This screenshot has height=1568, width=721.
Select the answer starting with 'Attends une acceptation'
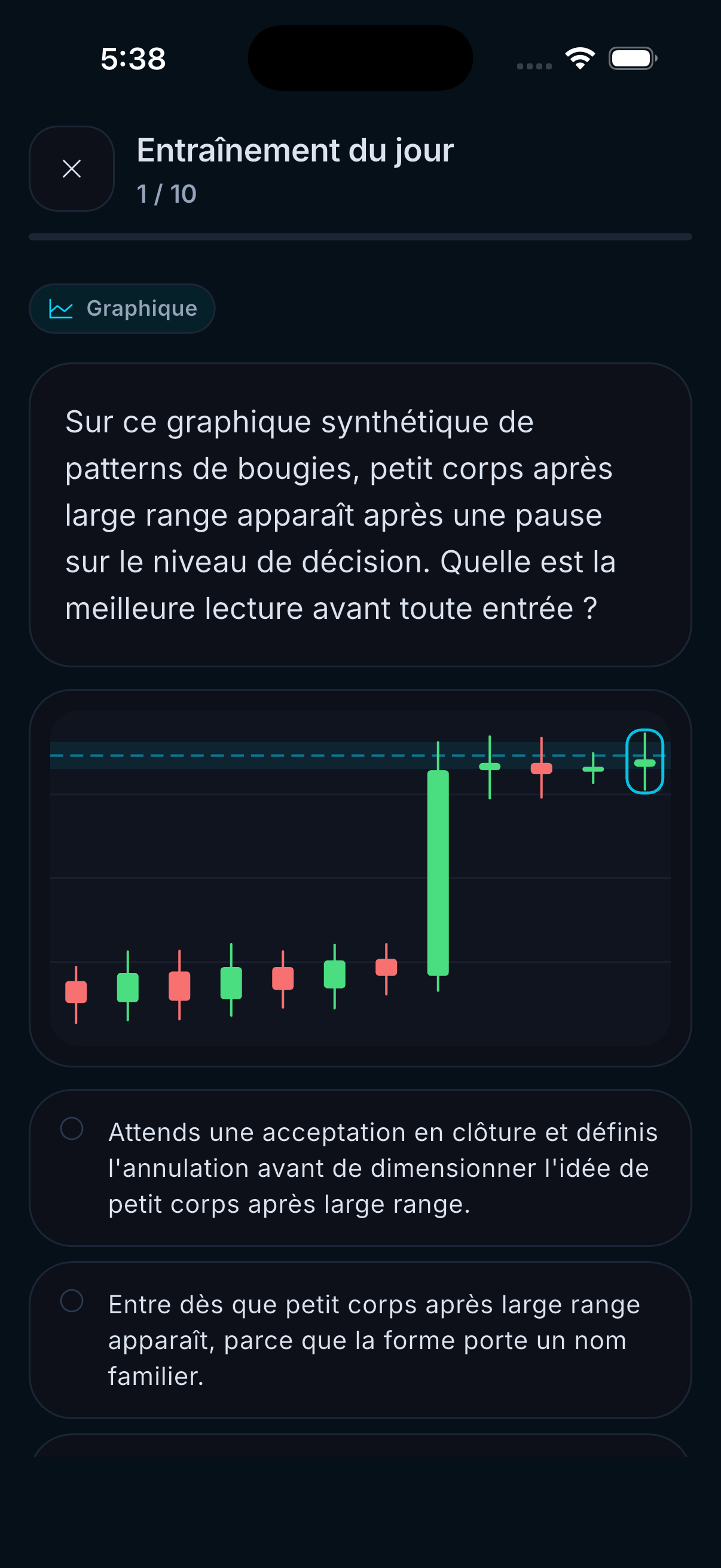point(360,1167)
